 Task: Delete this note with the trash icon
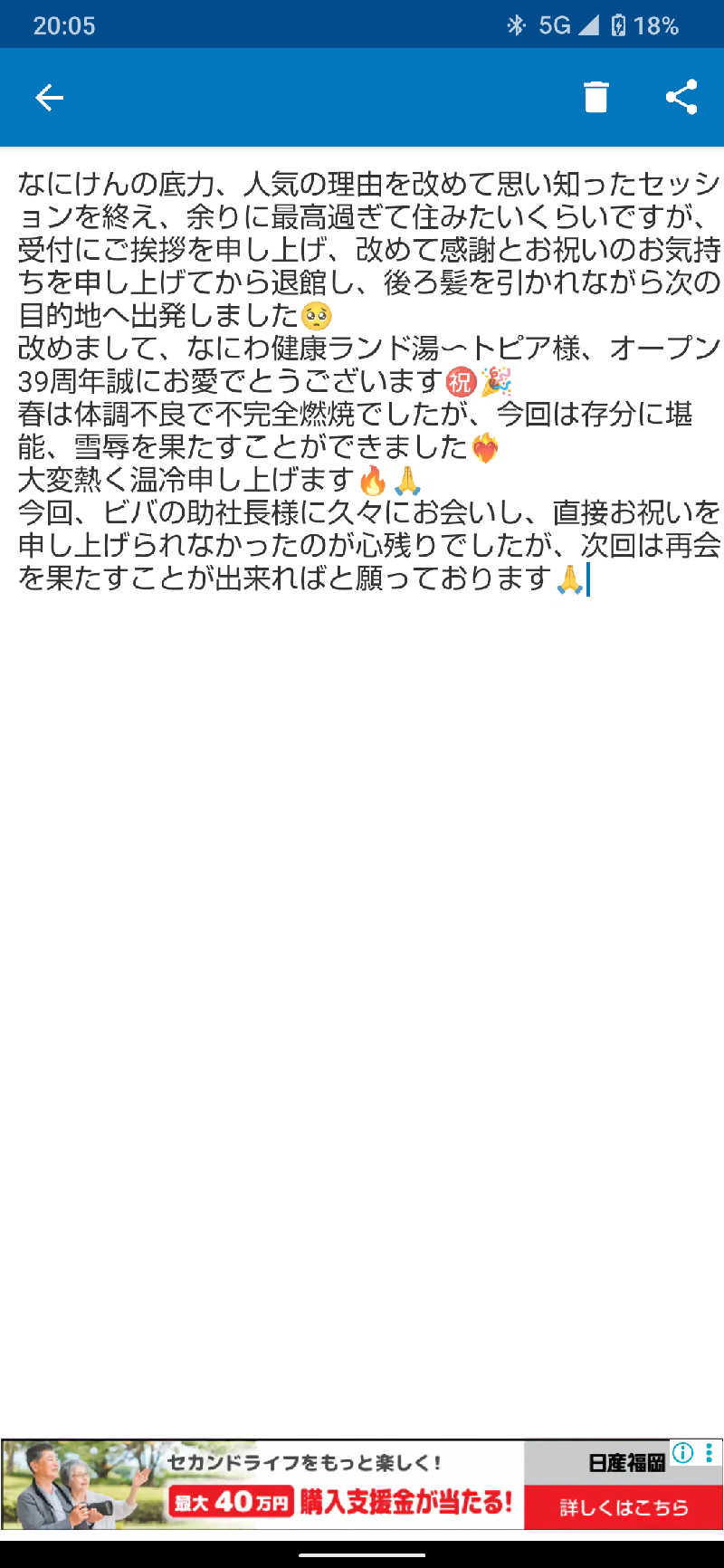click(x=595, y=97)
